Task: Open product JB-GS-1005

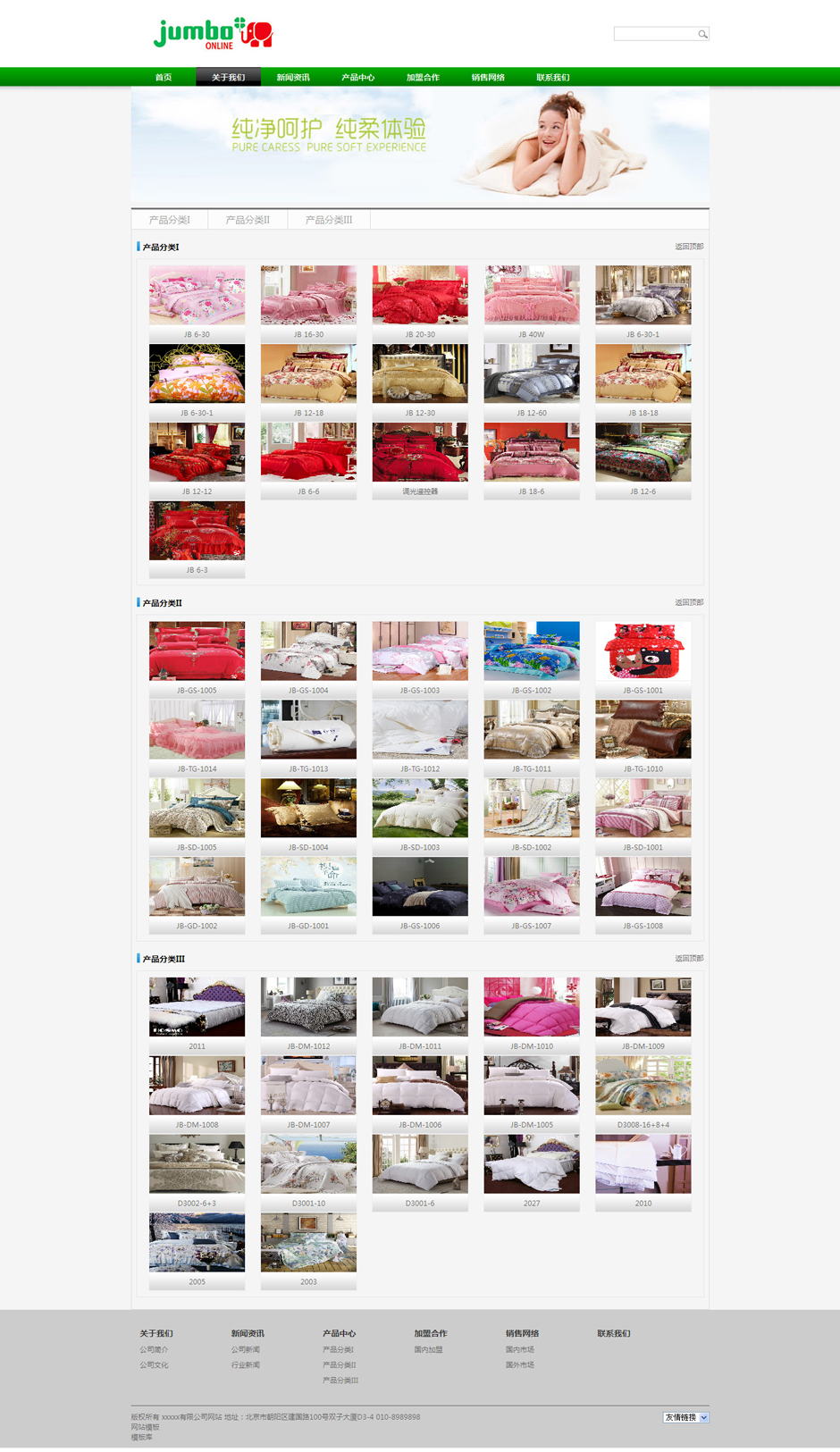Action: [197, 651]
